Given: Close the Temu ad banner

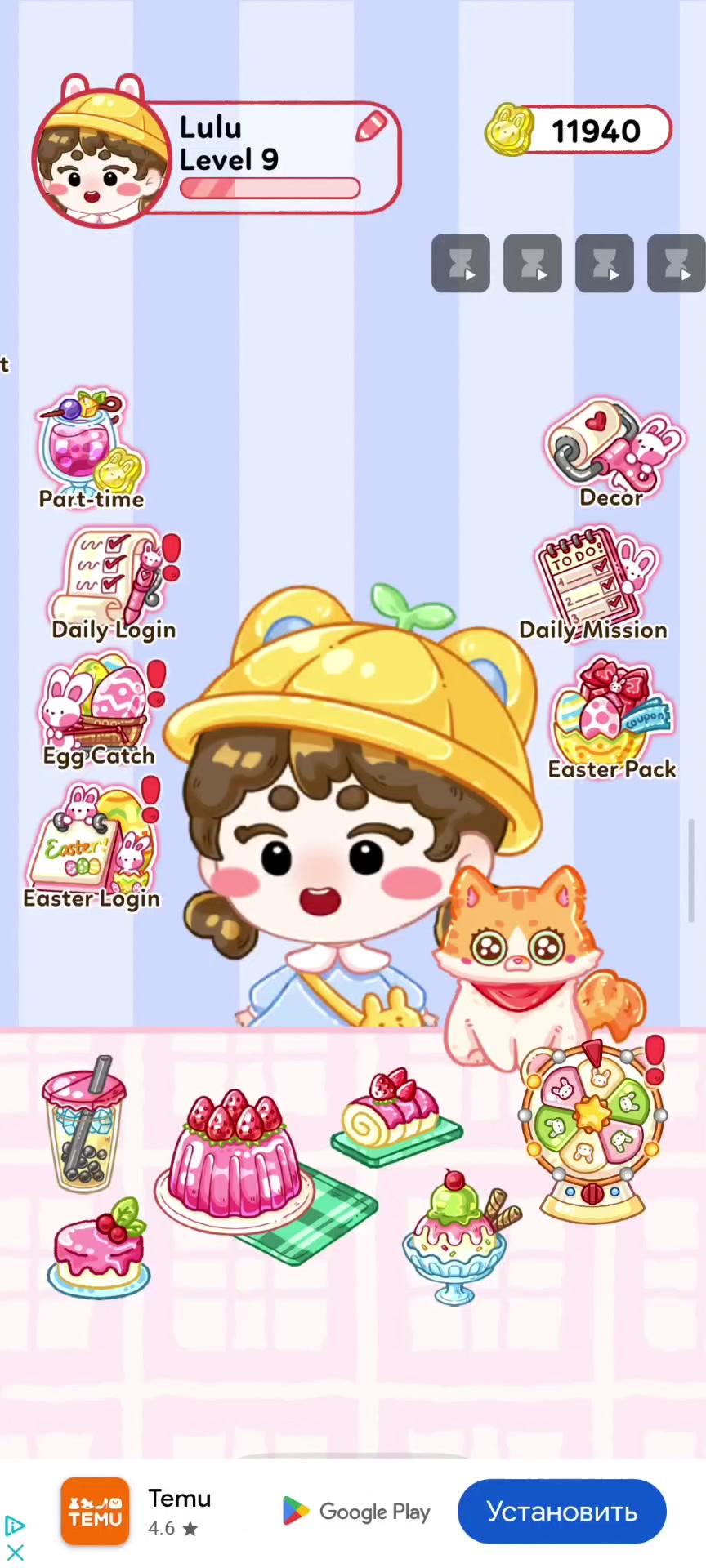Looking at the screenshot, I should tap(15, 1551).
